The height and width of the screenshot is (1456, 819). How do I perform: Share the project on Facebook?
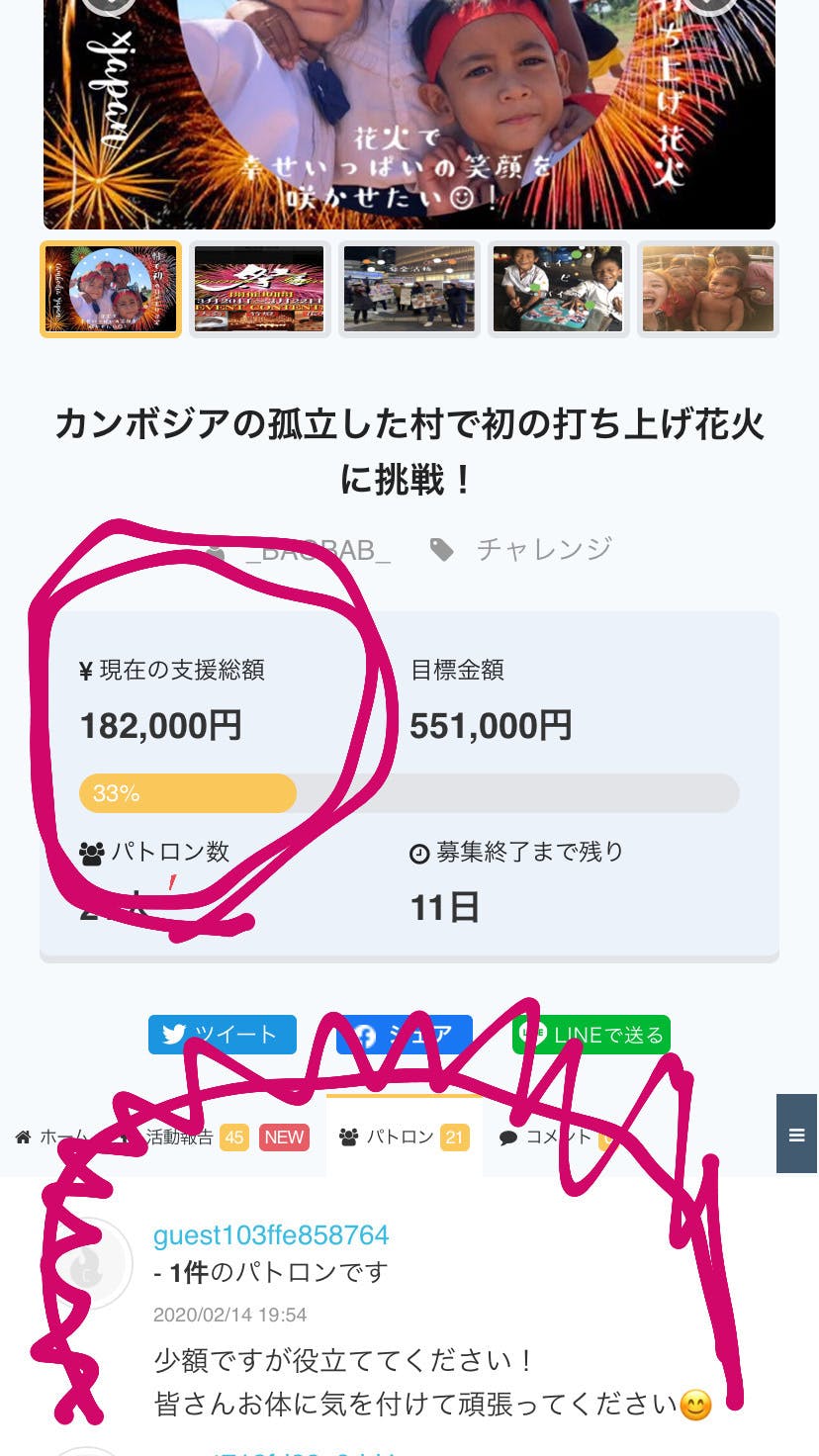point(405,1035)
